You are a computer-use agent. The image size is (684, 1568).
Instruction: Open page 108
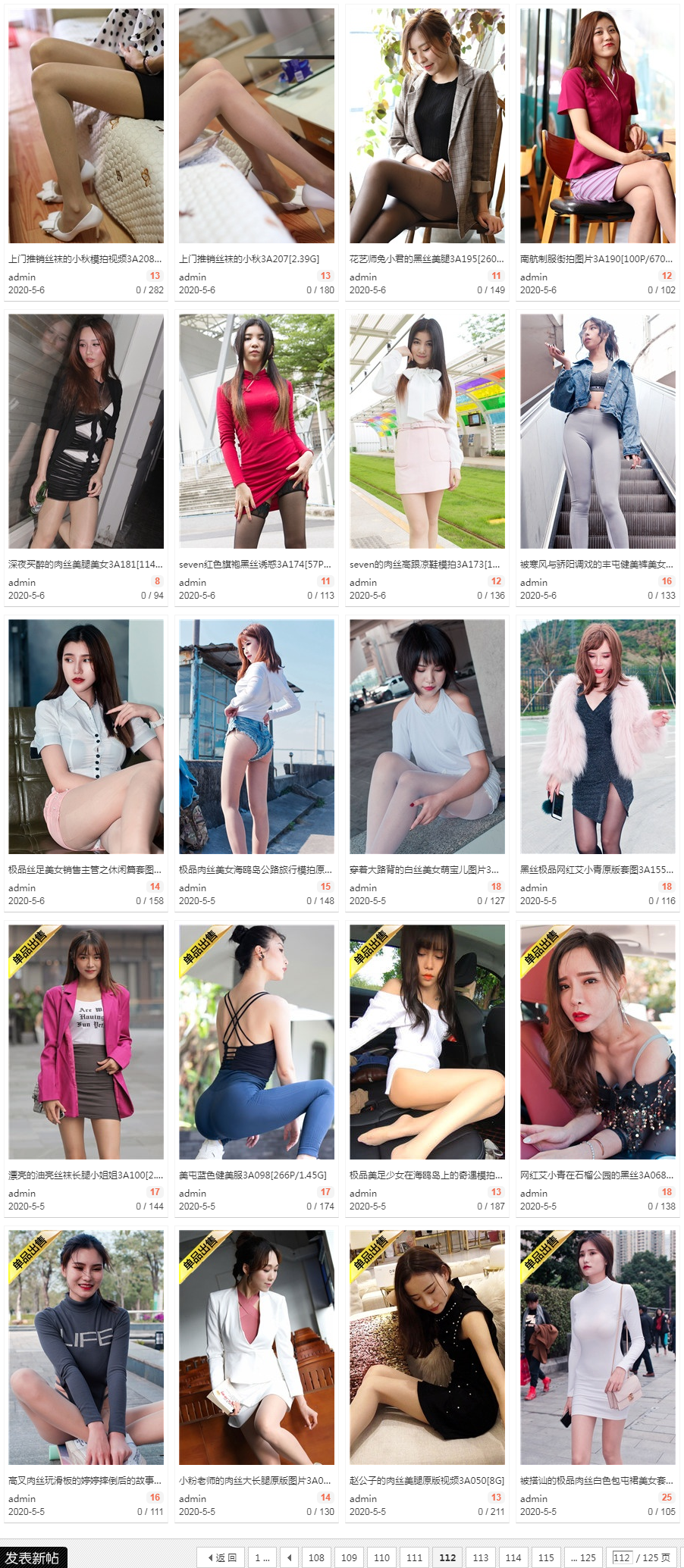click(x=316, y=1557)
